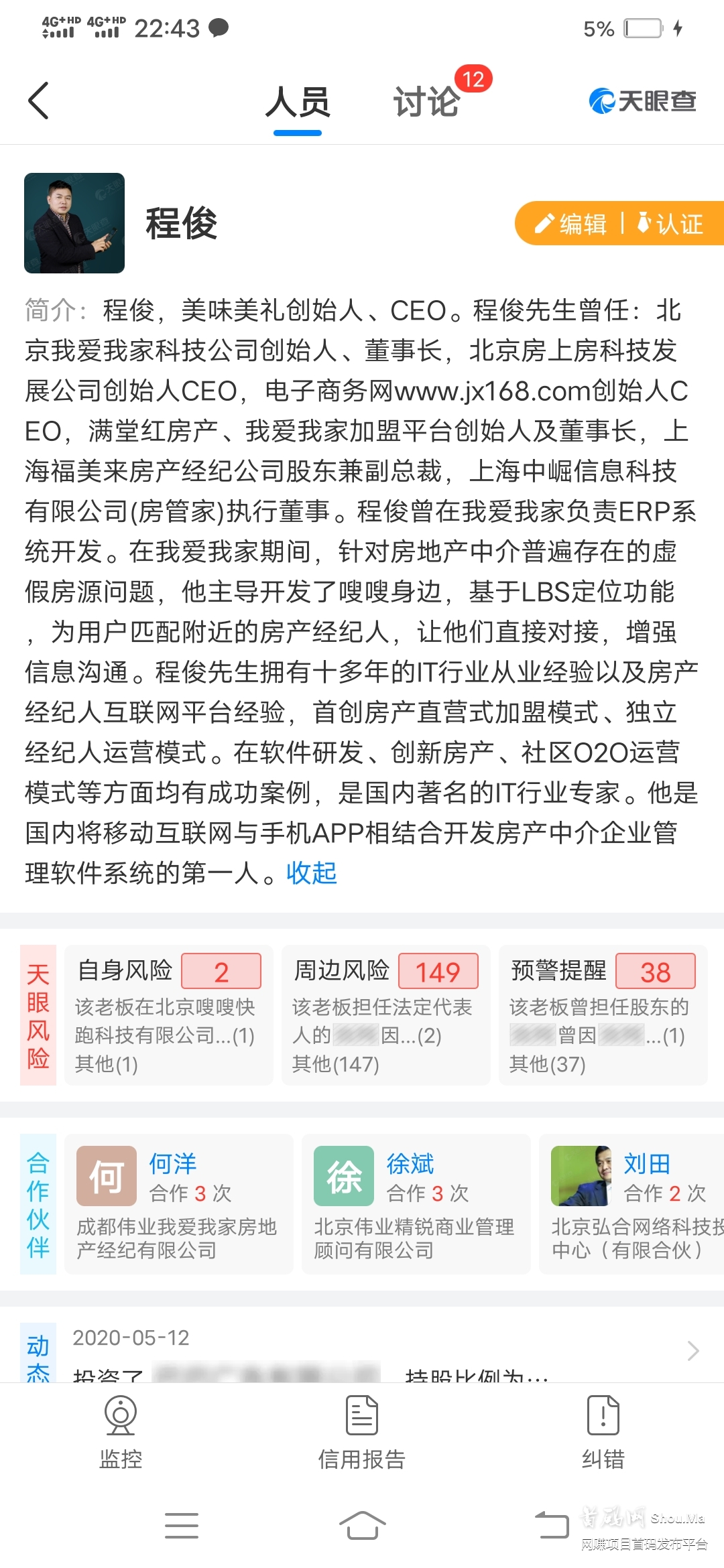Tap the back arrow at top left

(x=38, y=101)
